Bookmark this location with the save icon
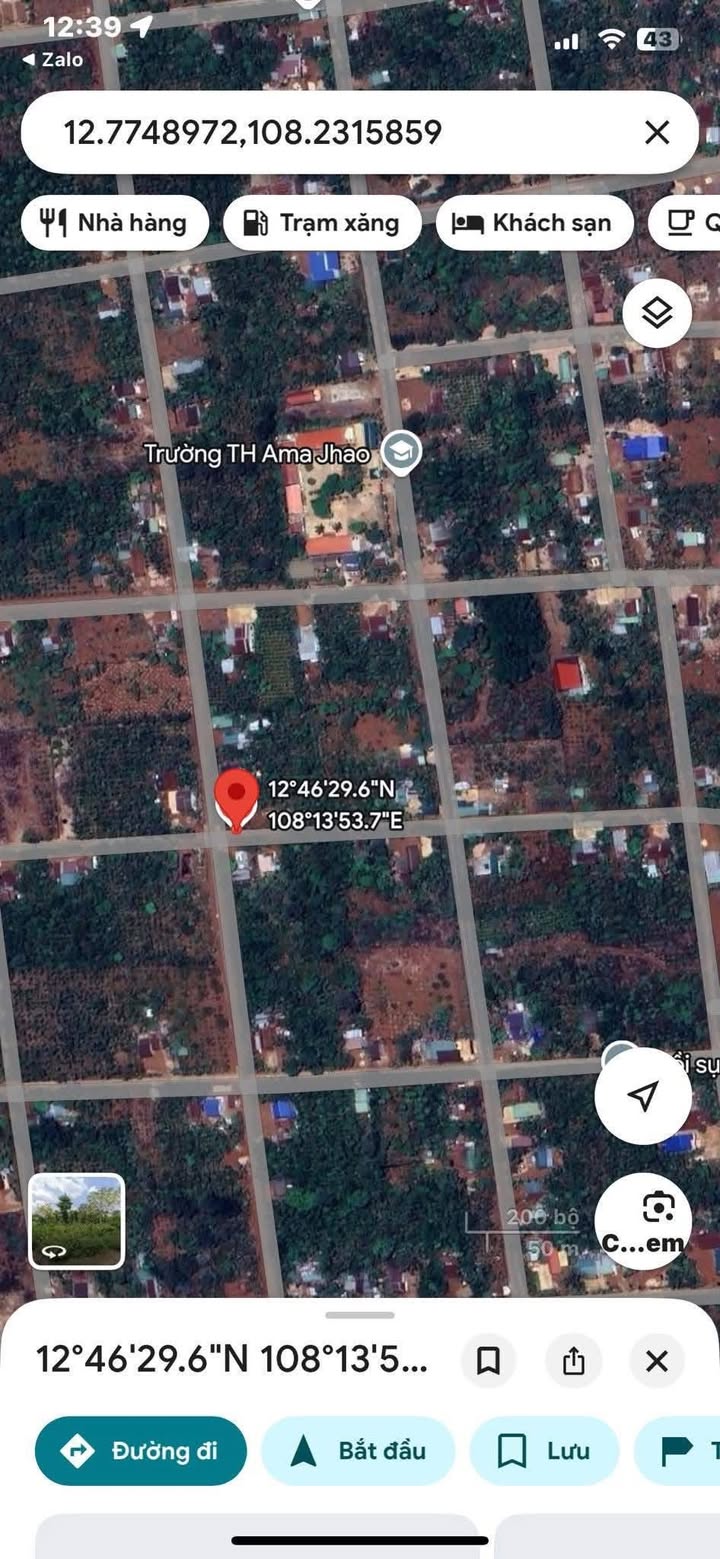 coord(488,1361)
